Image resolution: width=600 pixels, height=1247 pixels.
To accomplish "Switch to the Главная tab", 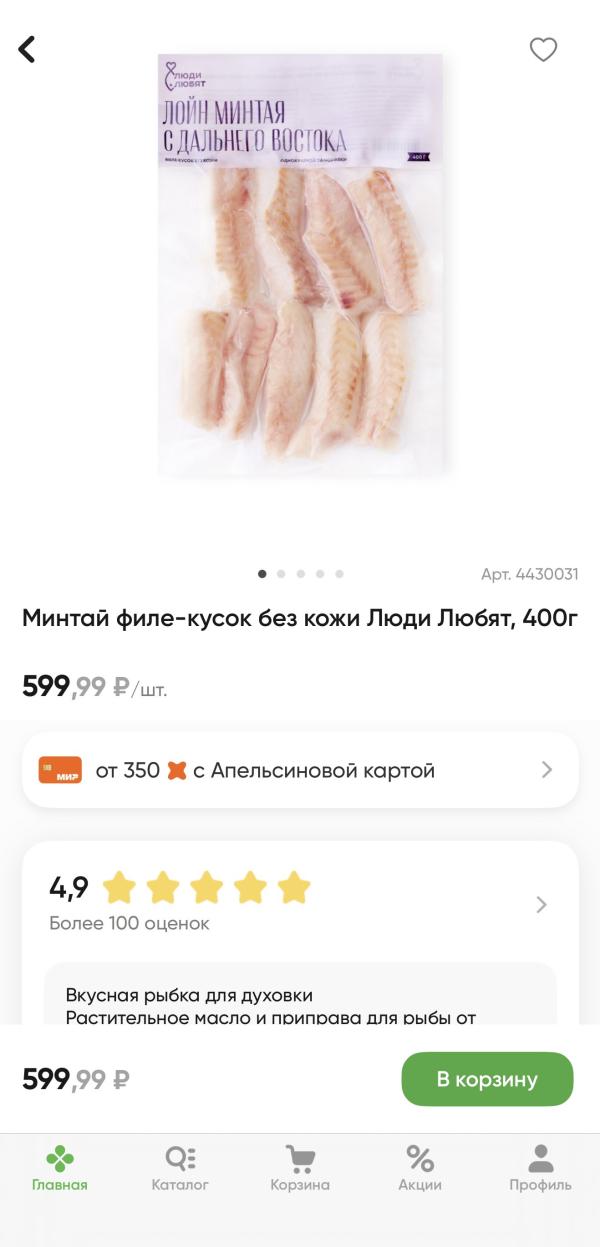I will tap(60, 1169).
